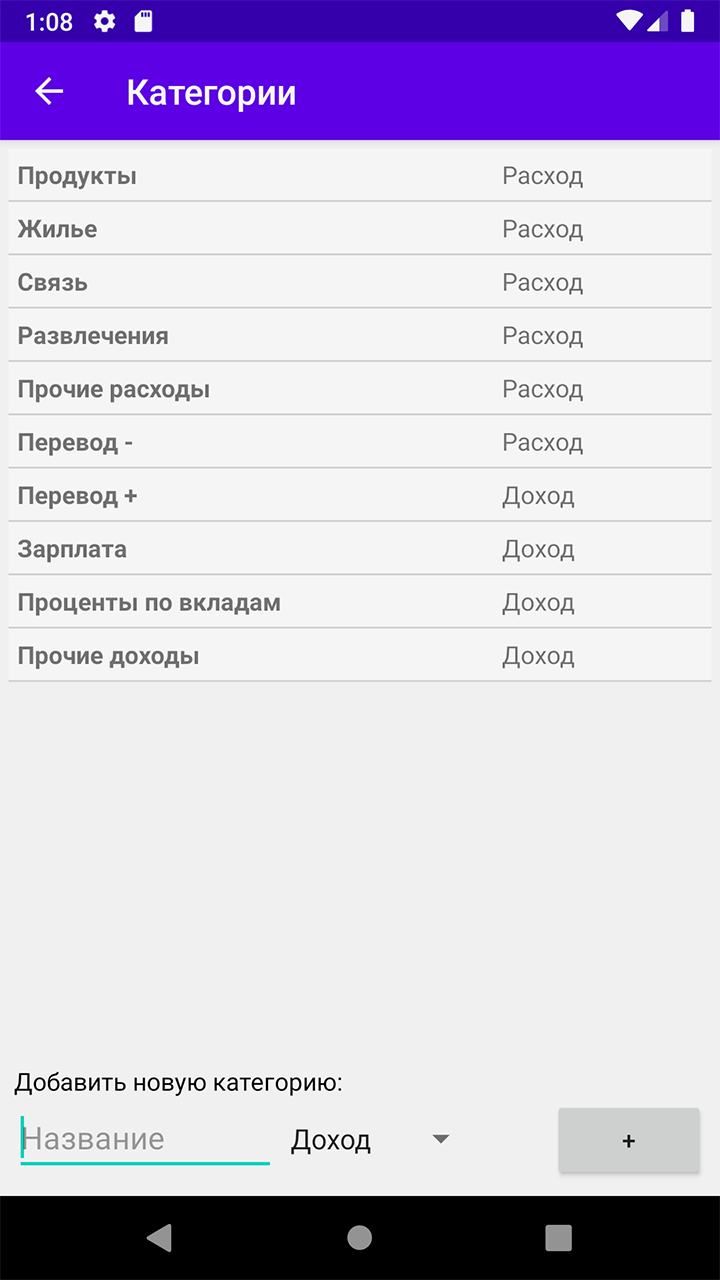
Task: Select the Жилье category
Action: point(360,229)
